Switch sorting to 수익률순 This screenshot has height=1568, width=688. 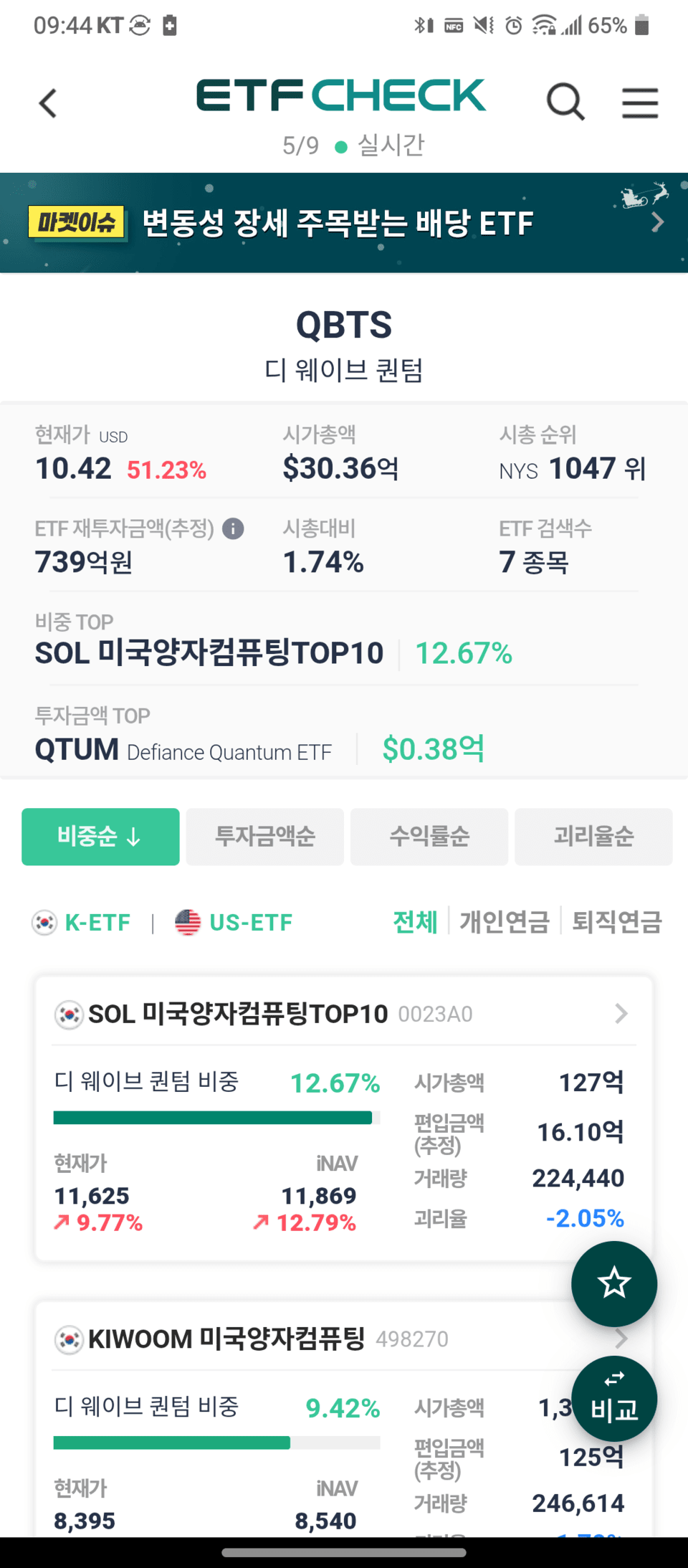tap(429, 837)
